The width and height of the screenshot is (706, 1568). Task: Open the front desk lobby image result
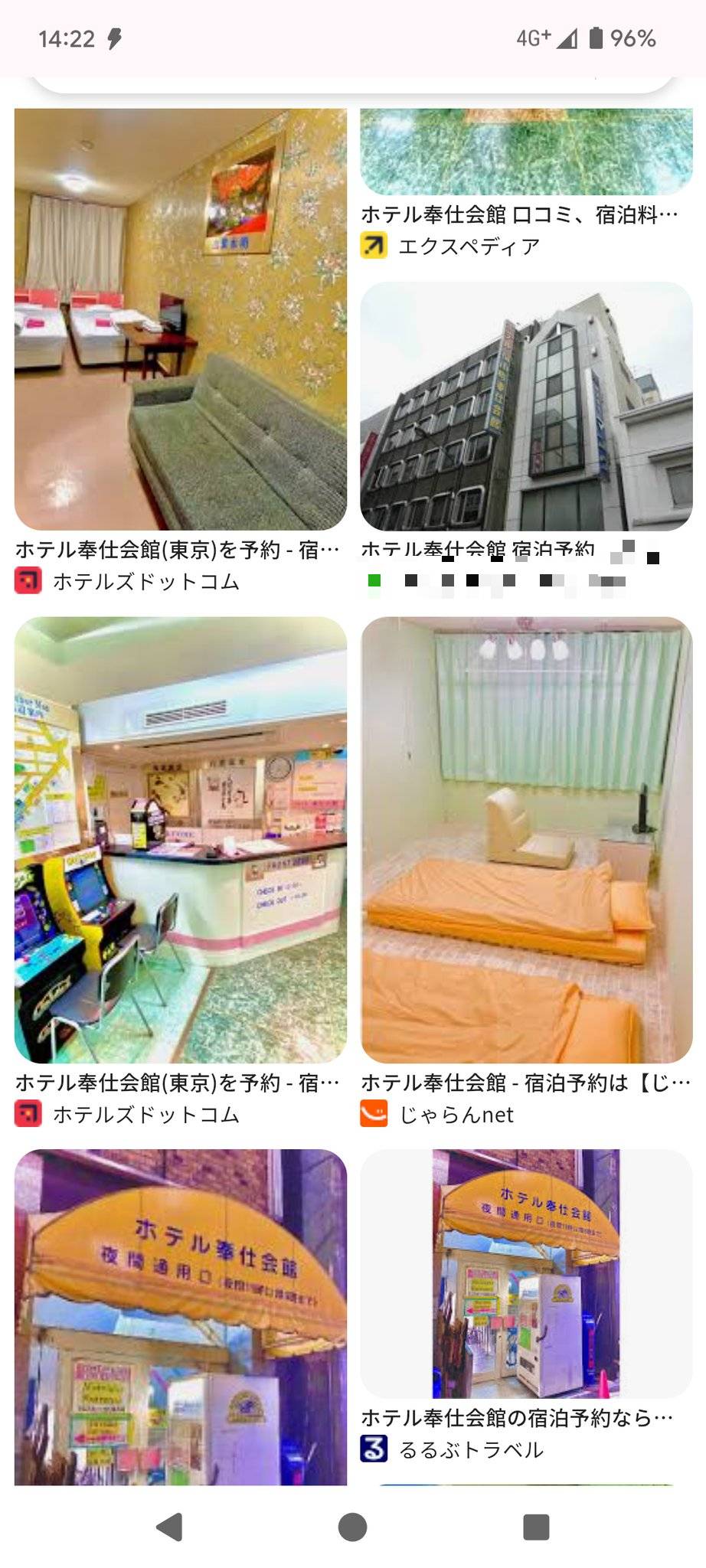click(181, 839)
